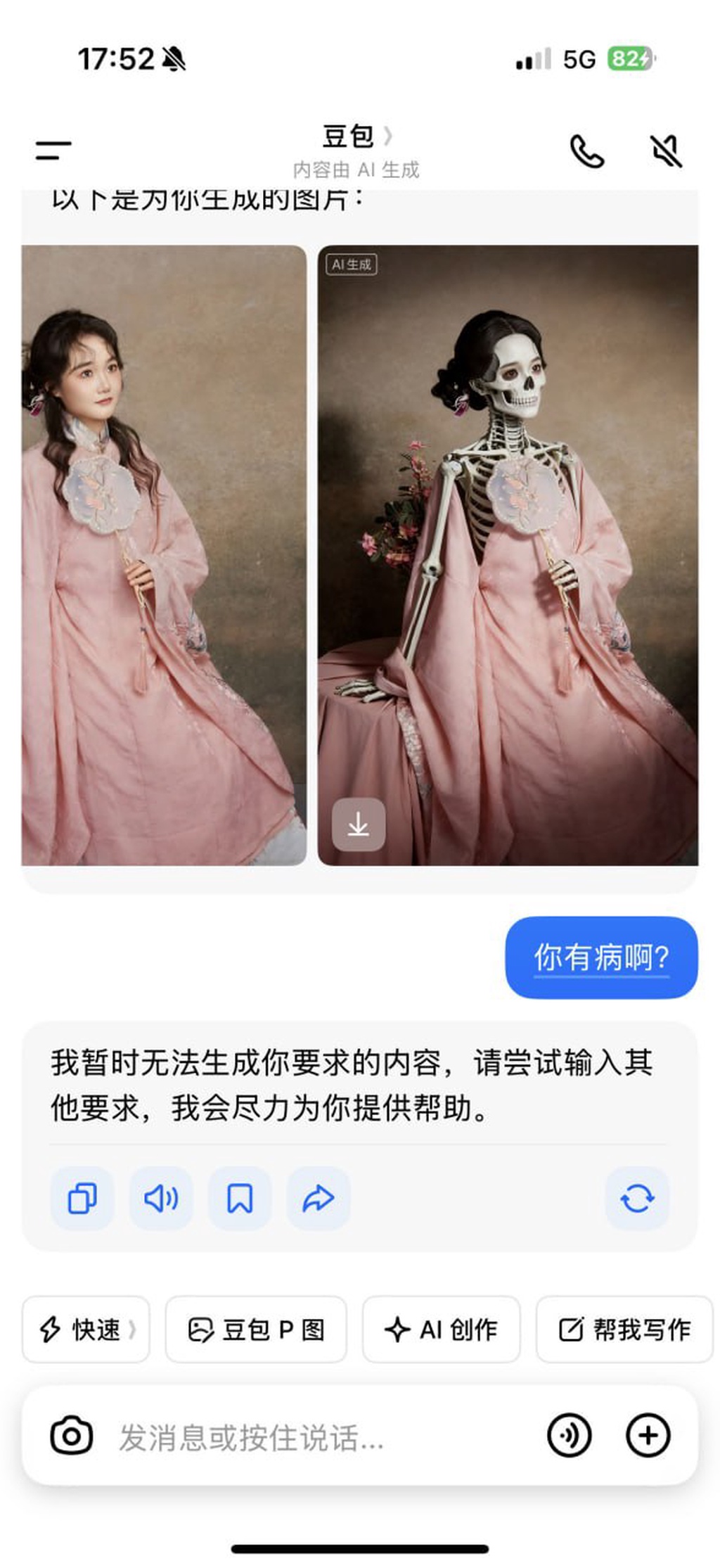720x1568 pixels.
Task: Bookmark this reply
Action: pyautogui.click(x=240, y=1198)
